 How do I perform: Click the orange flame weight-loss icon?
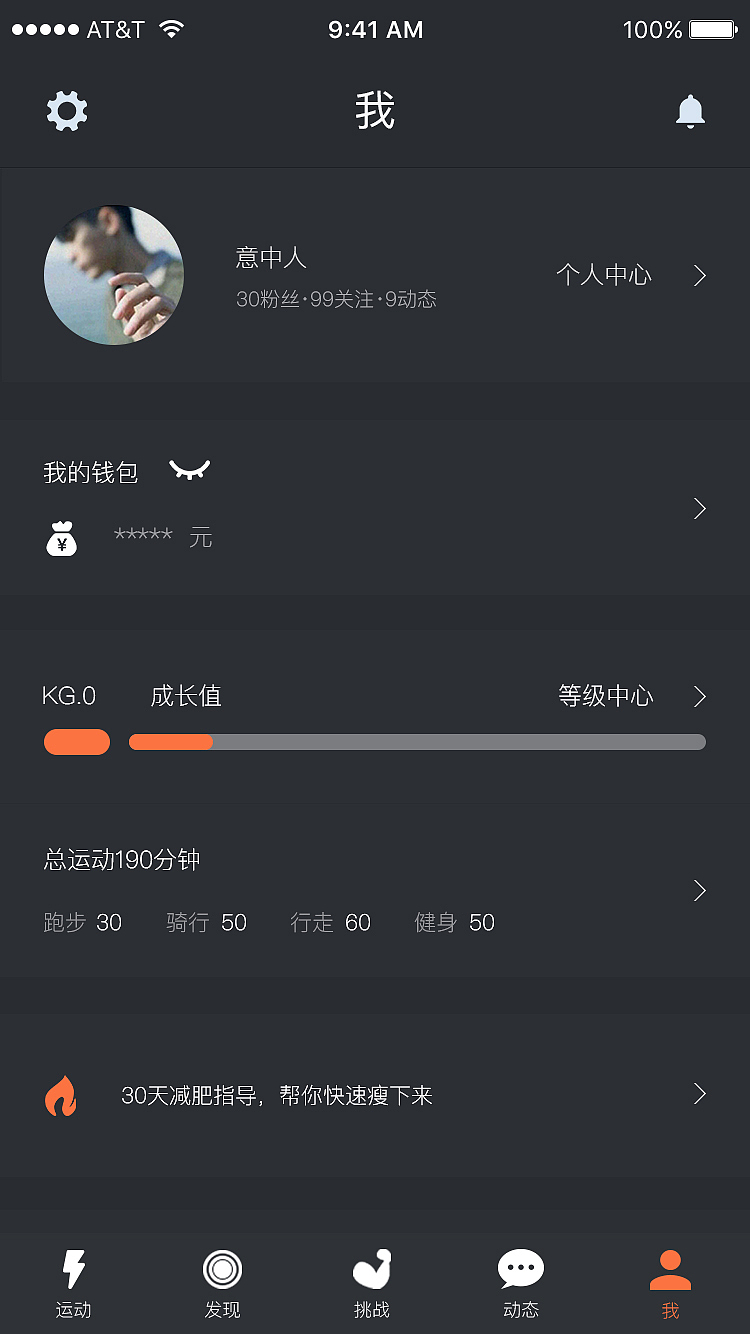coord(61,1095)
